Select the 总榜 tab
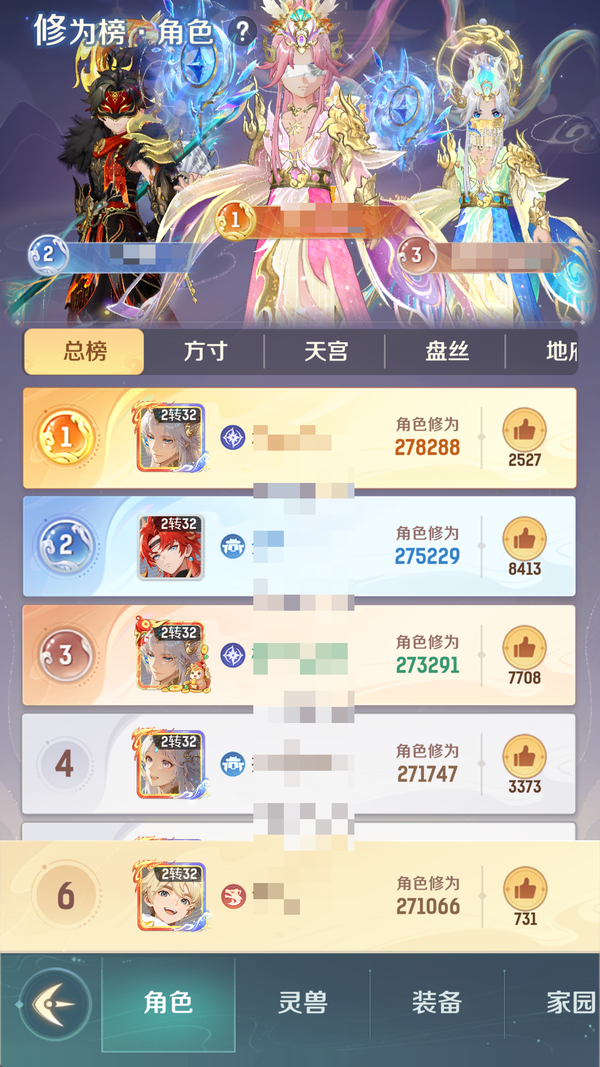The height and width of the screenshot is (1067, 600). click(x=85, y=352)
